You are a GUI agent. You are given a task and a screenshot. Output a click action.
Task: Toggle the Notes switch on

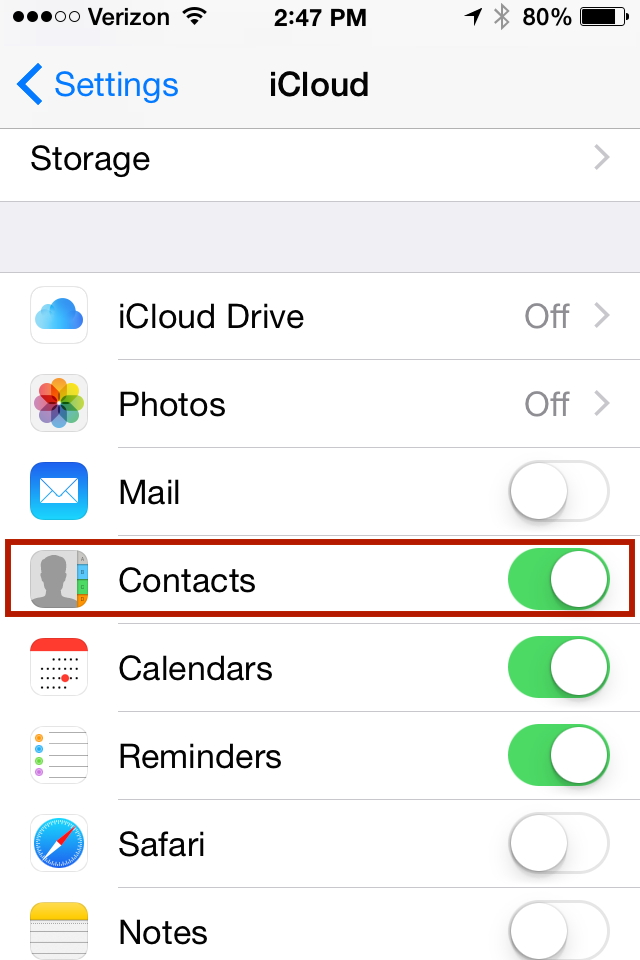(x=558, y=931)
